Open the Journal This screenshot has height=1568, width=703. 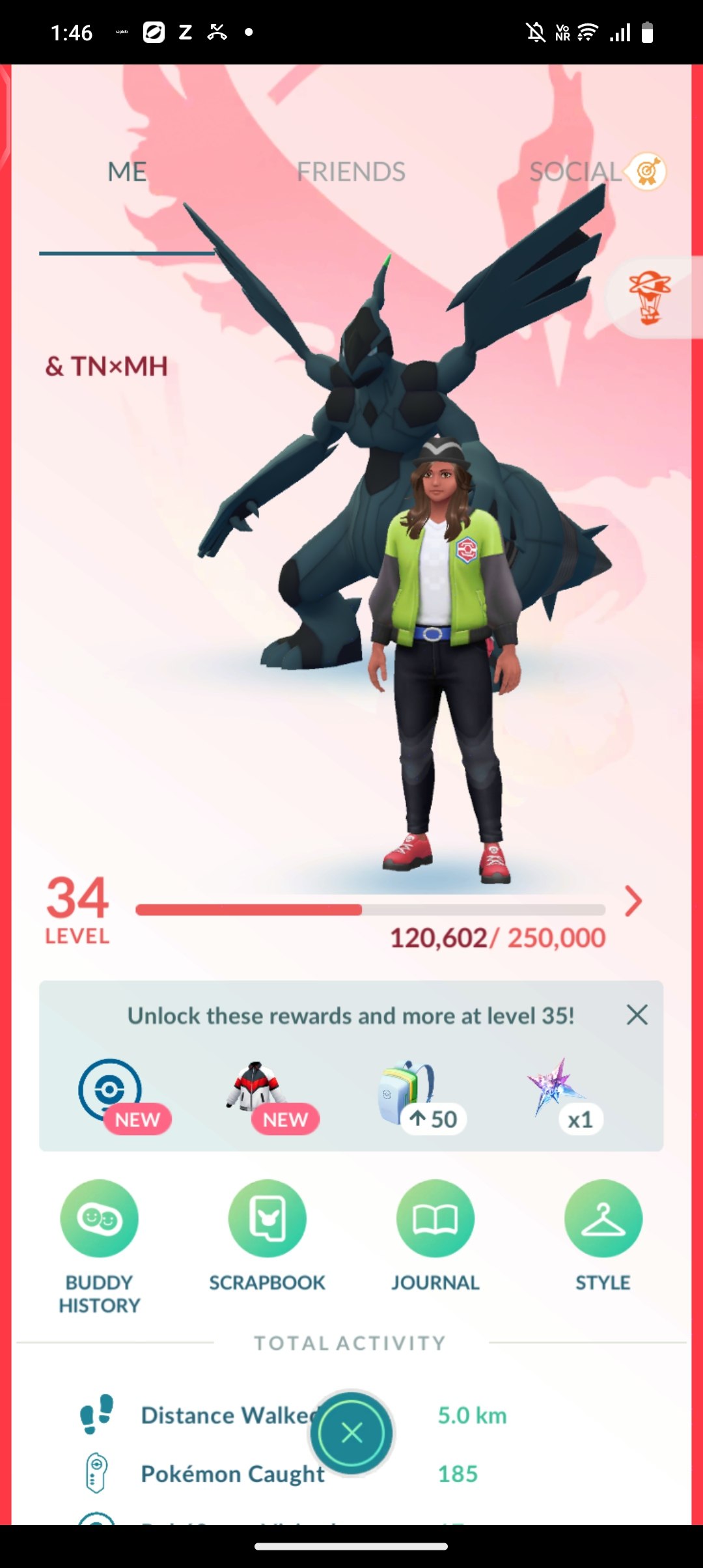coord(435,1219)
